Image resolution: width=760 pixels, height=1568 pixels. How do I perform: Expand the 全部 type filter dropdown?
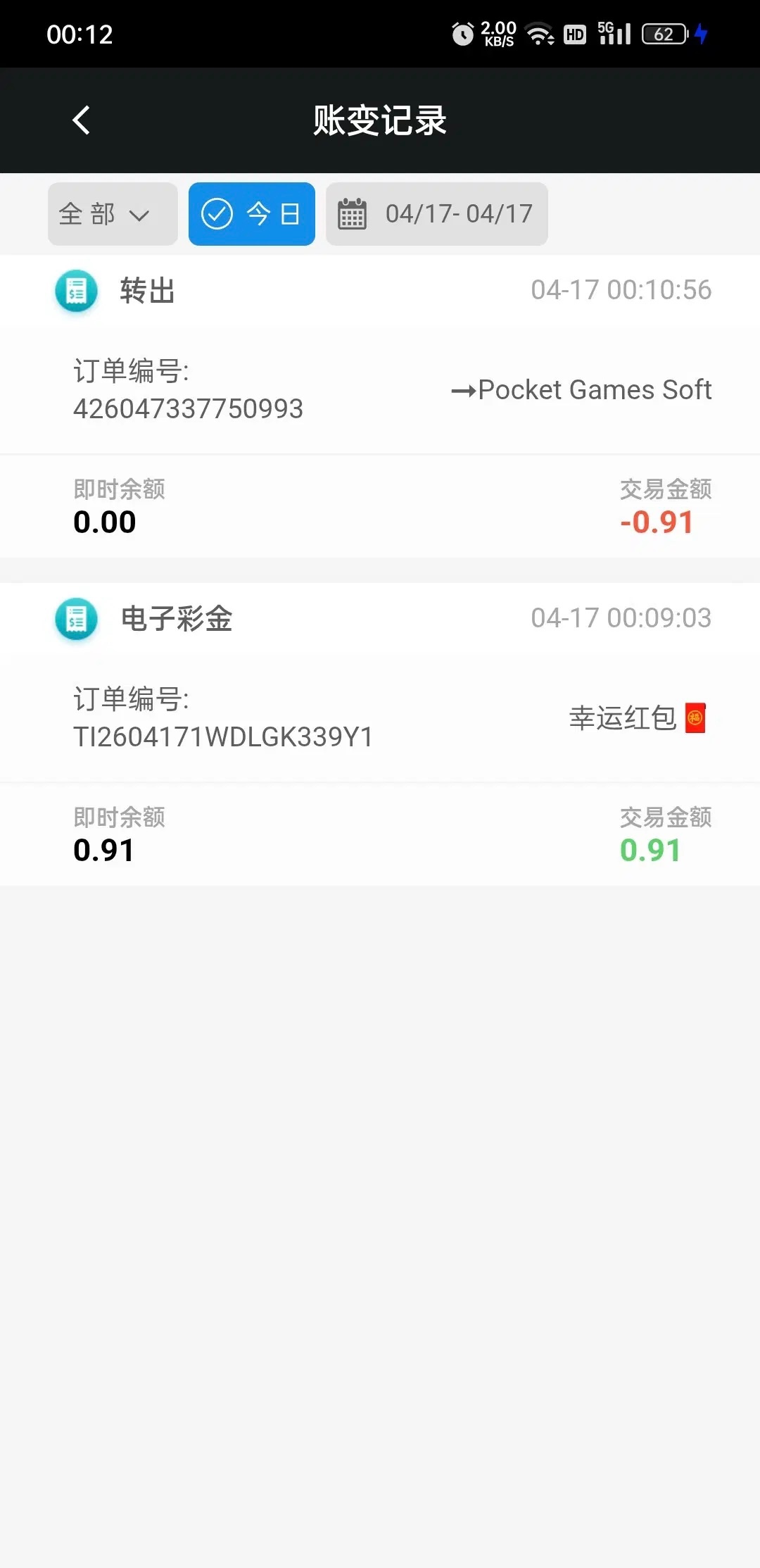(x=113, y=214)
